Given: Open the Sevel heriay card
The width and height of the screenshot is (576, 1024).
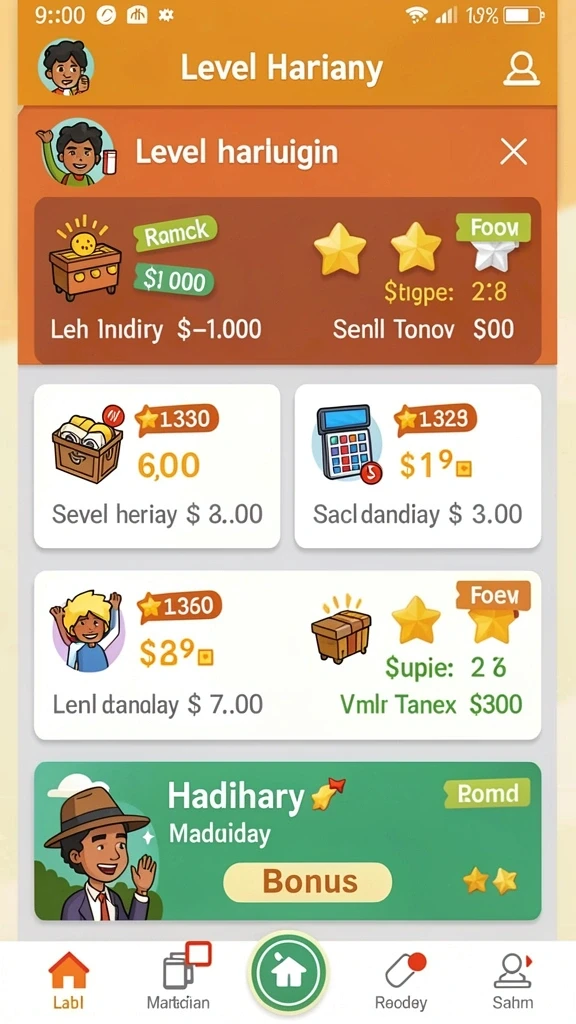Looking at the screenshot, I should click(157, 466).
